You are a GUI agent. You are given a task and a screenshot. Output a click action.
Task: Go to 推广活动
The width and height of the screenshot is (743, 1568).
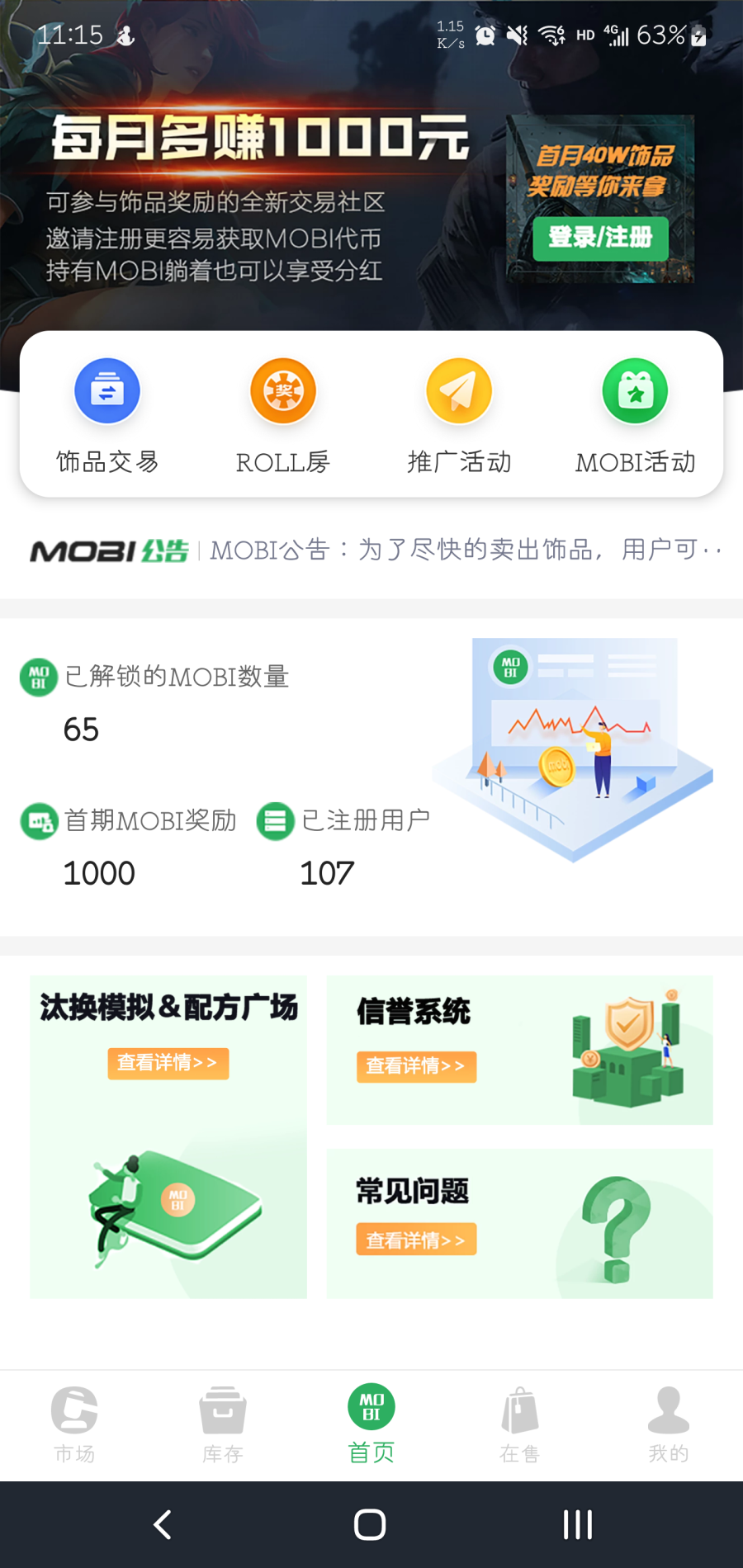tap(459, 414)
